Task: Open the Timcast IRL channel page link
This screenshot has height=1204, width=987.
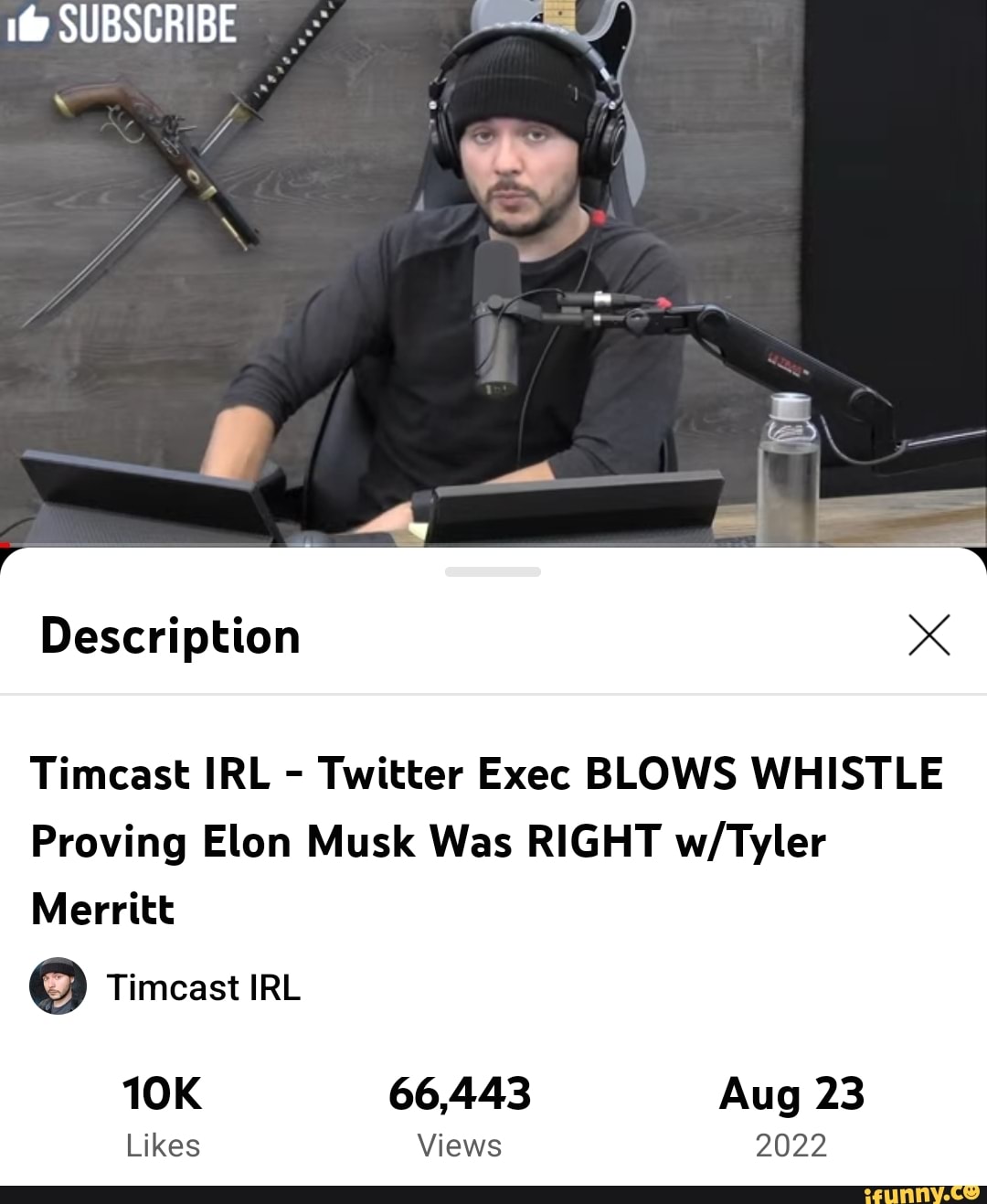Action: click(x=203, y=986)
